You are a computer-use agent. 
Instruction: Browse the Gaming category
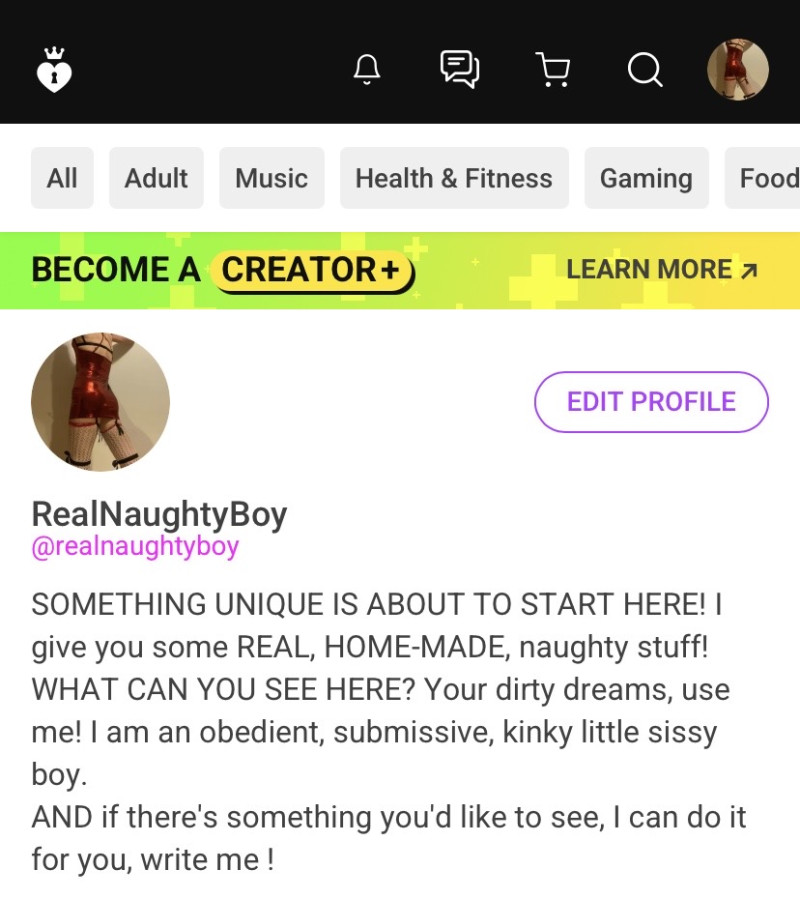[646, 177]
